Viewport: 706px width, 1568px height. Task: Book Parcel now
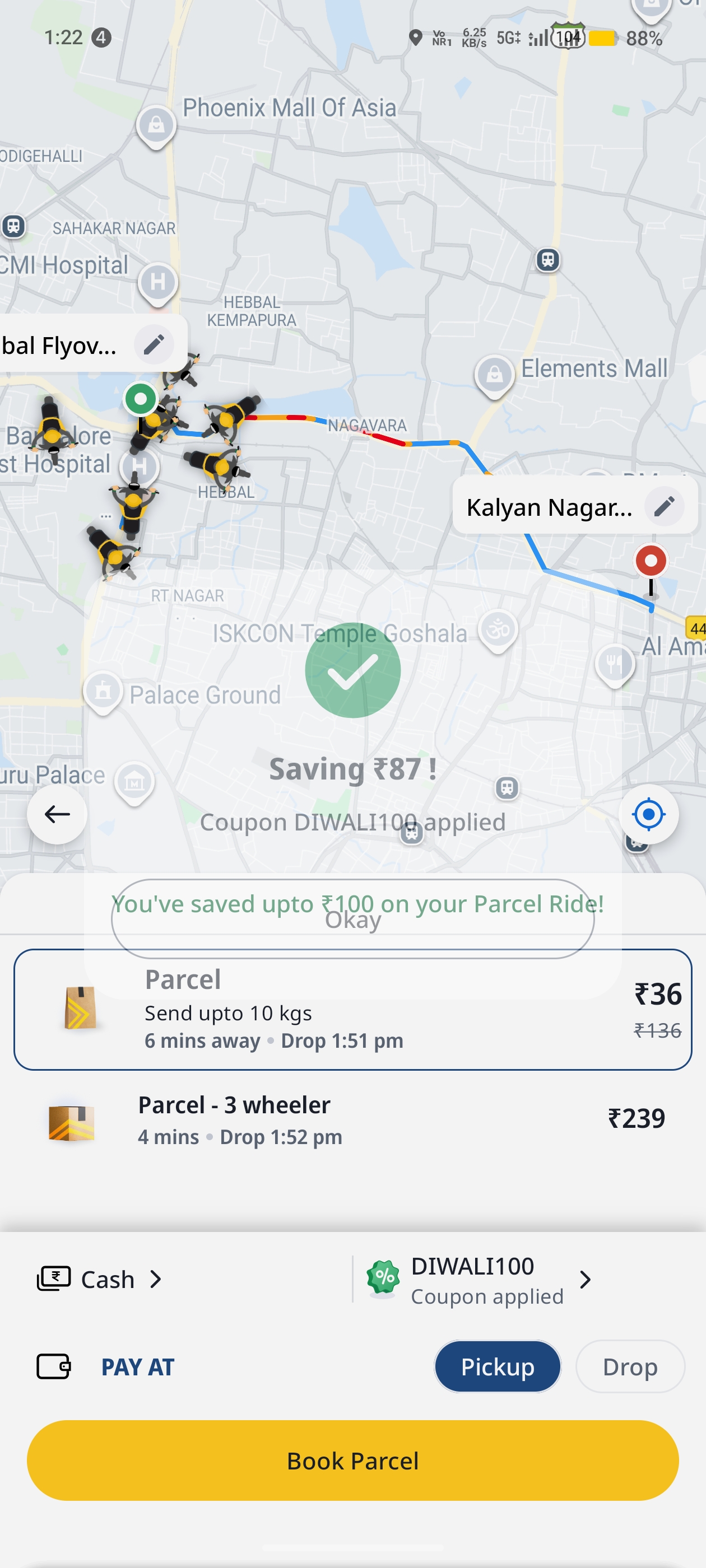click(352, 1460)
